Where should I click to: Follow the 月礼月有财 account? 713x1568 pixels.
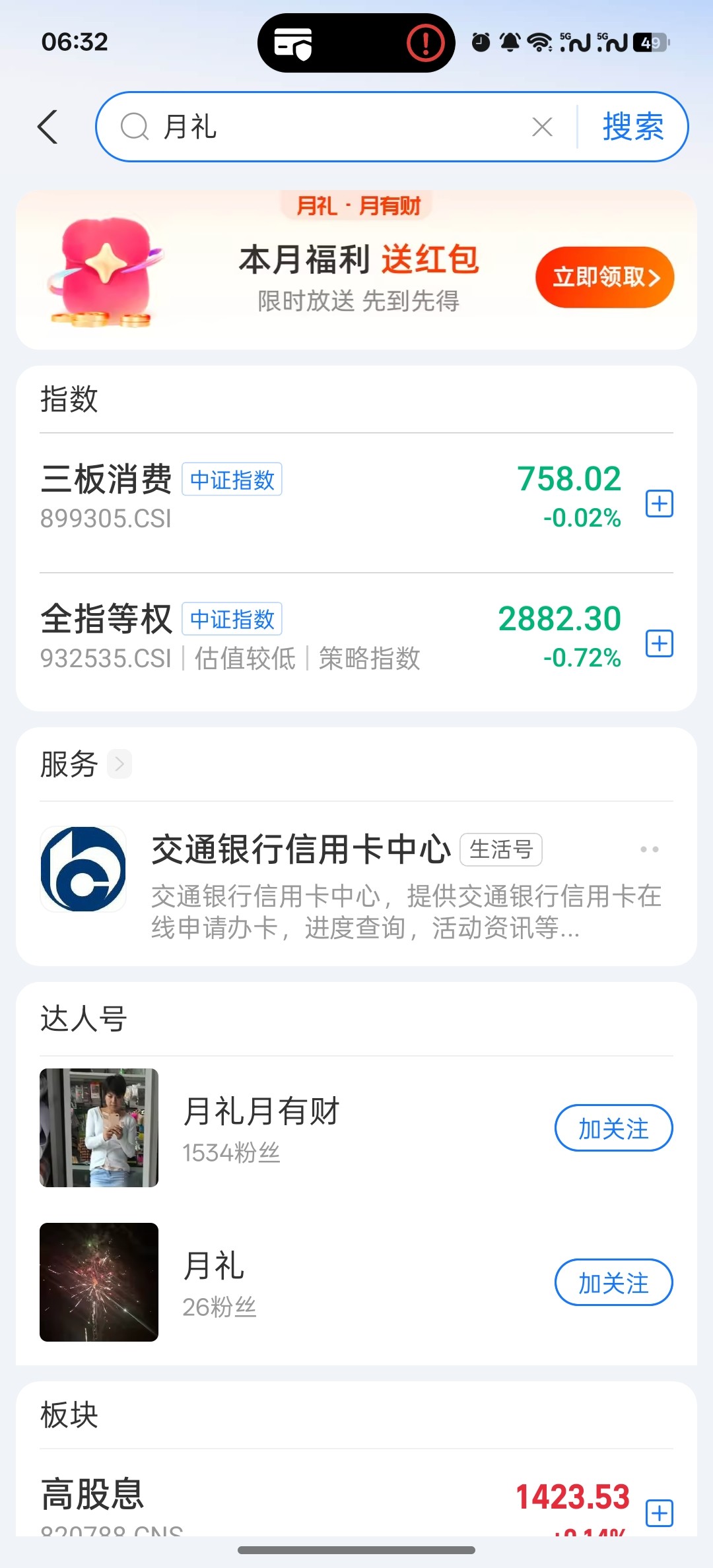pos(613,1128)
